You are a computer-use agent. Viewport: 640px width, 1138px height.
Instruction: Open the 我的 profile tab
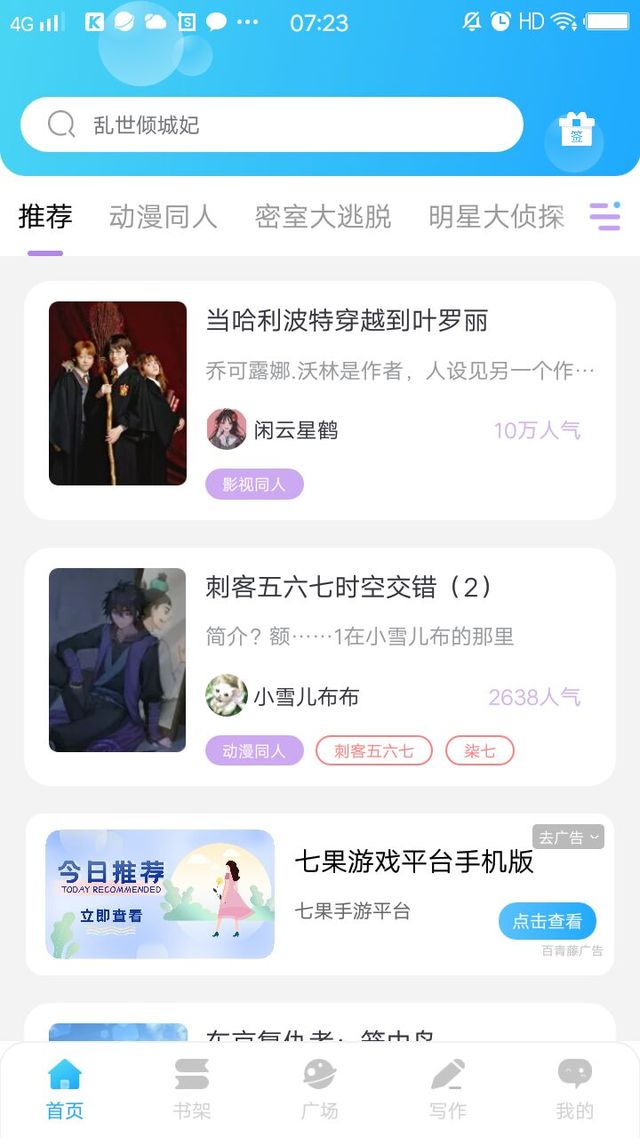pos(574,1088)
